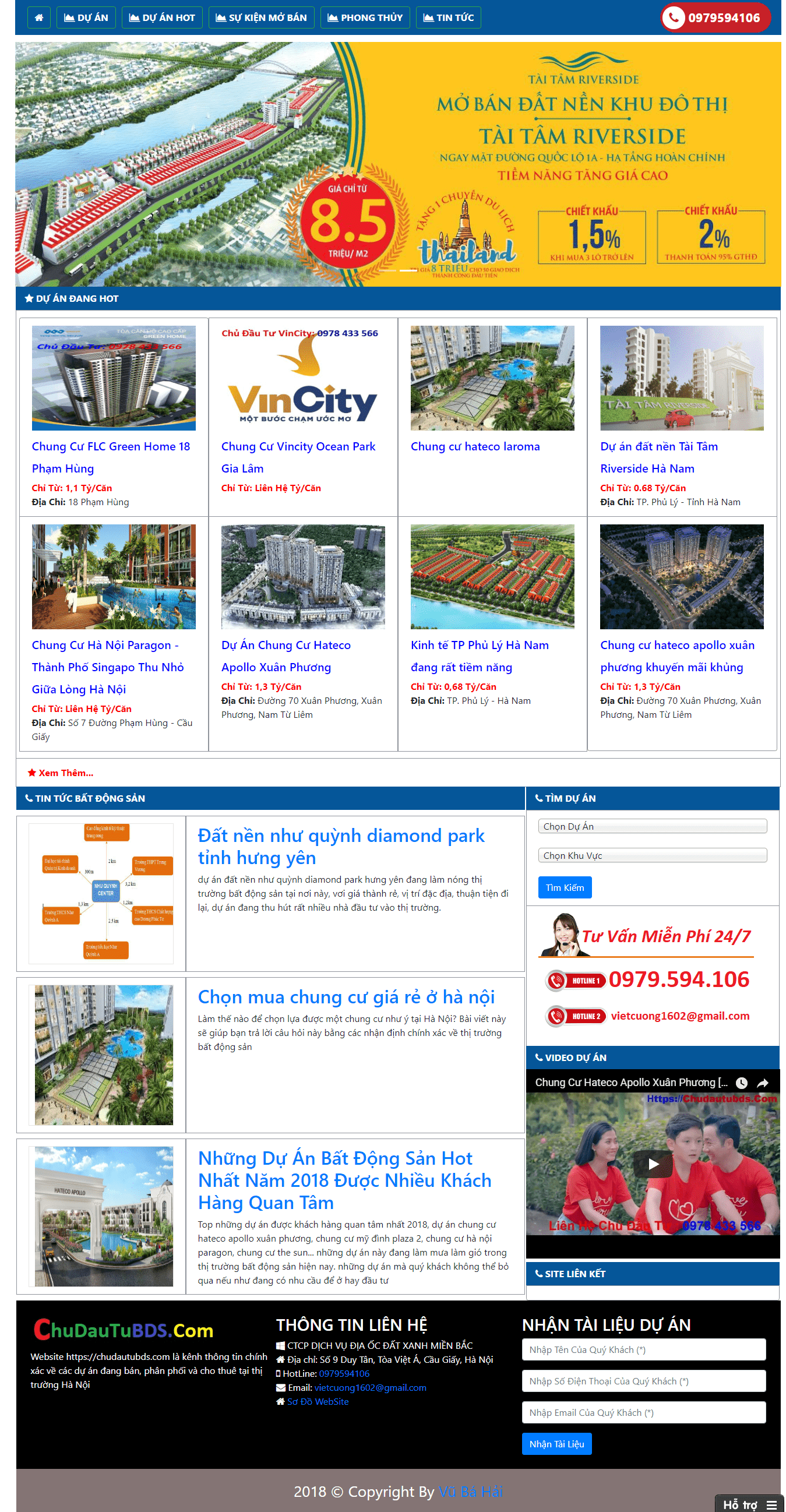The height and width of the screenshot is (1512, 786).
Task: Open the DỰ ÁN HOT menu
Action: (161, 17)
